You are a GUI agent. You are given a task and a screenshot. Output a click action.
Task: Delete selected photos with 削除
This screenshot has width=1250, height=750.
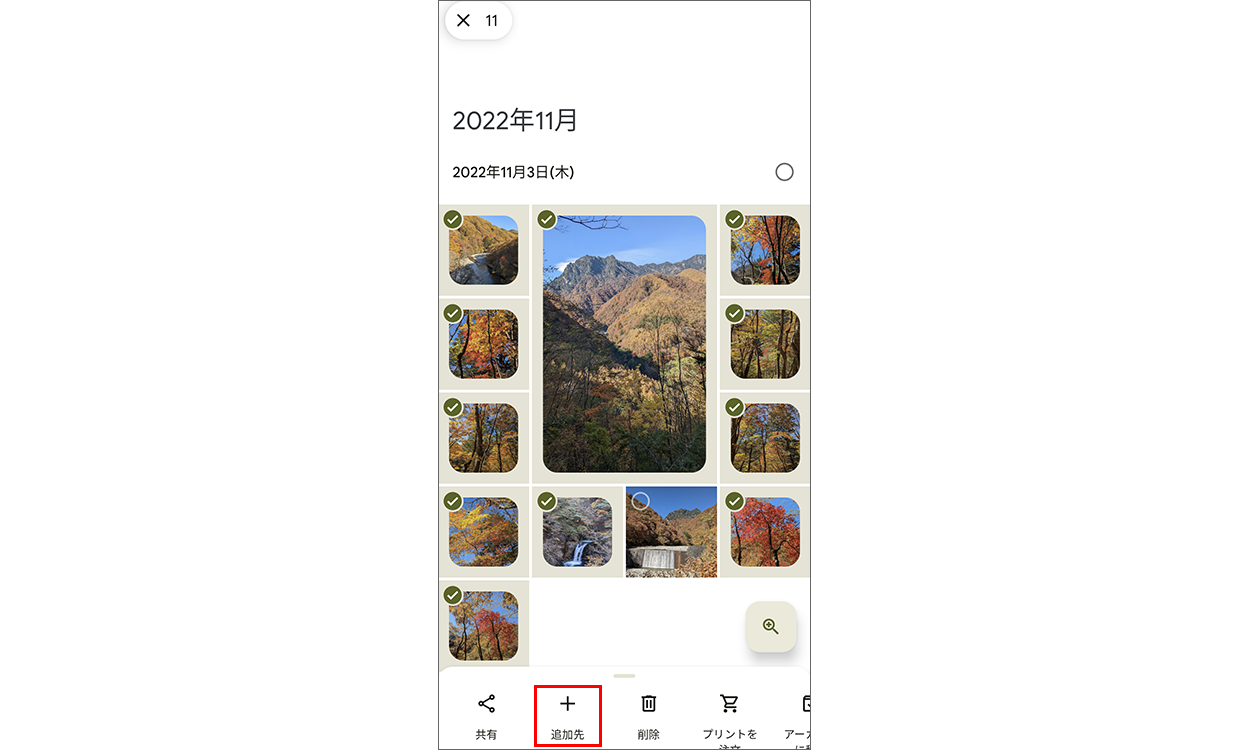648,716
